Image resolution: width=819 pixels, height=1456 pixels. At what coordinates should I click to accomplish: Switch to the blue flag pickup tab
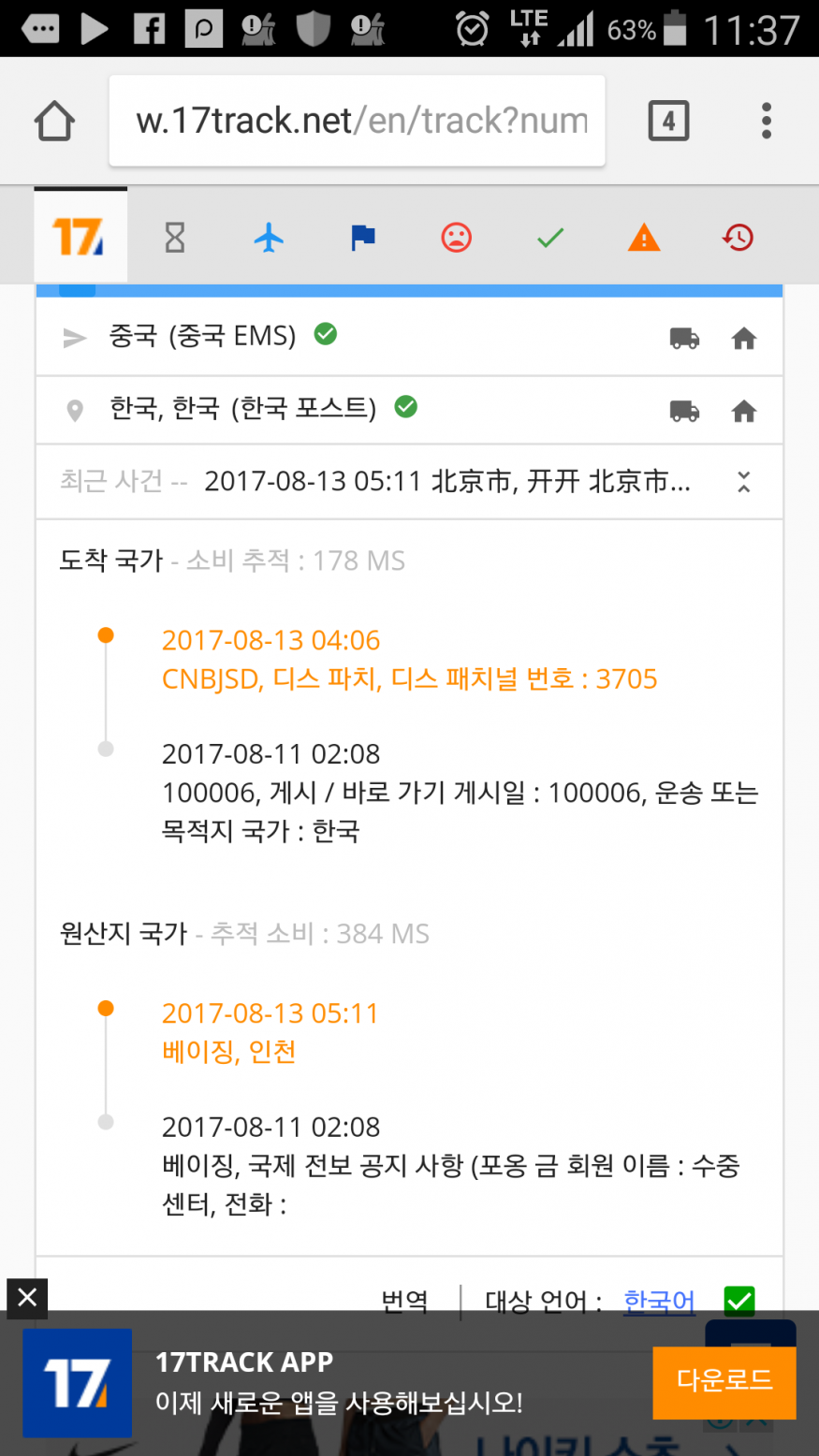coord(363,238)
